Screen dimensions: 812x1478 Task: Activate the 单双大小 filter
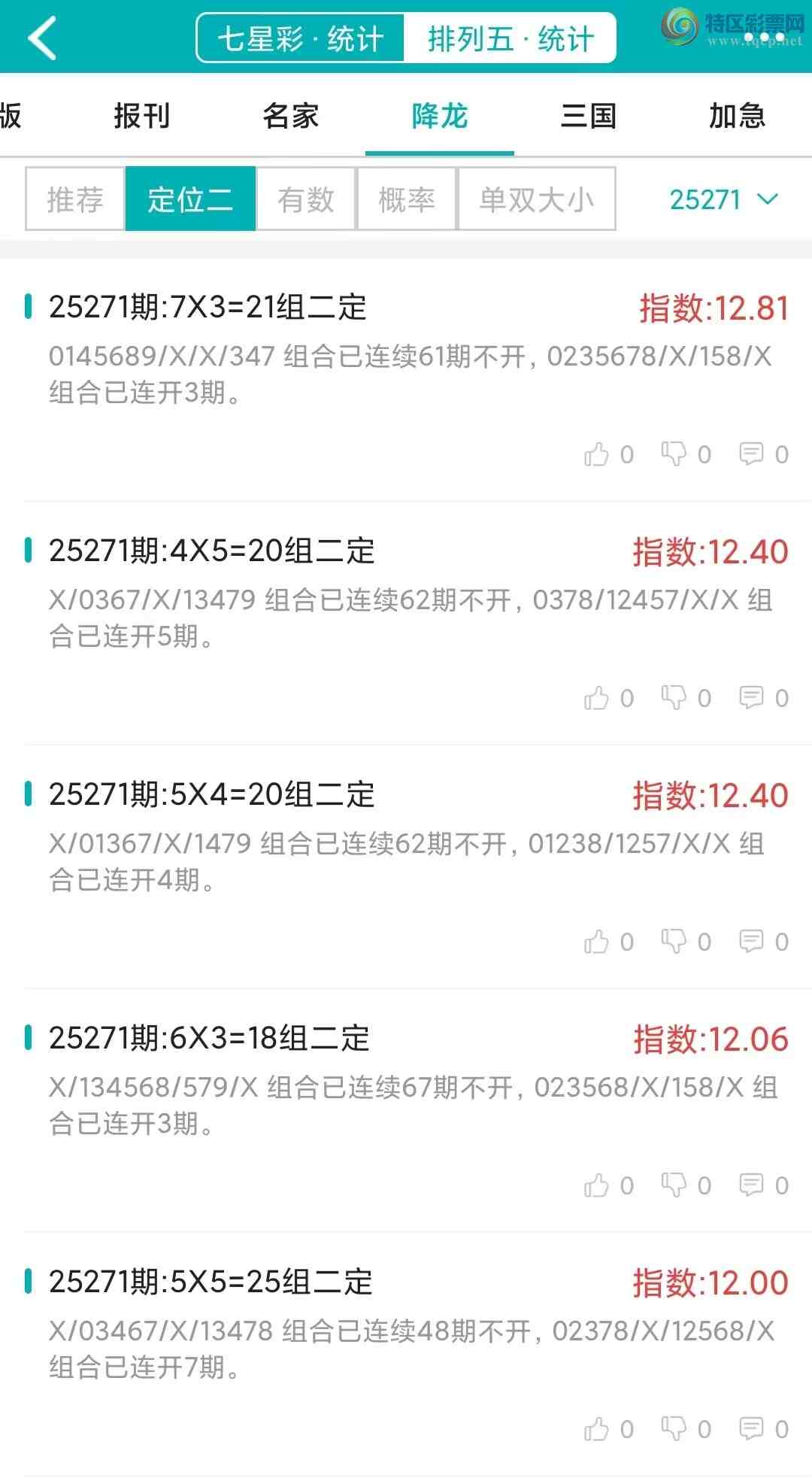coord(535,199)
